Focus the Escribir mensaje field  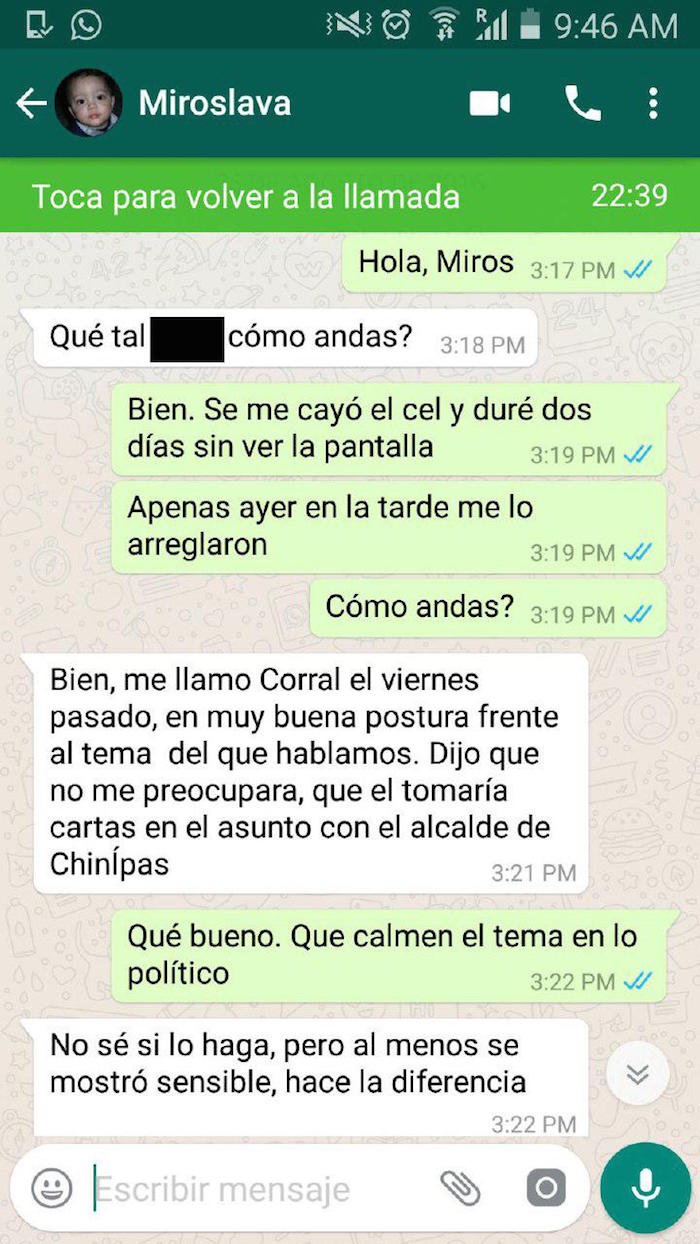point(250,1189)
